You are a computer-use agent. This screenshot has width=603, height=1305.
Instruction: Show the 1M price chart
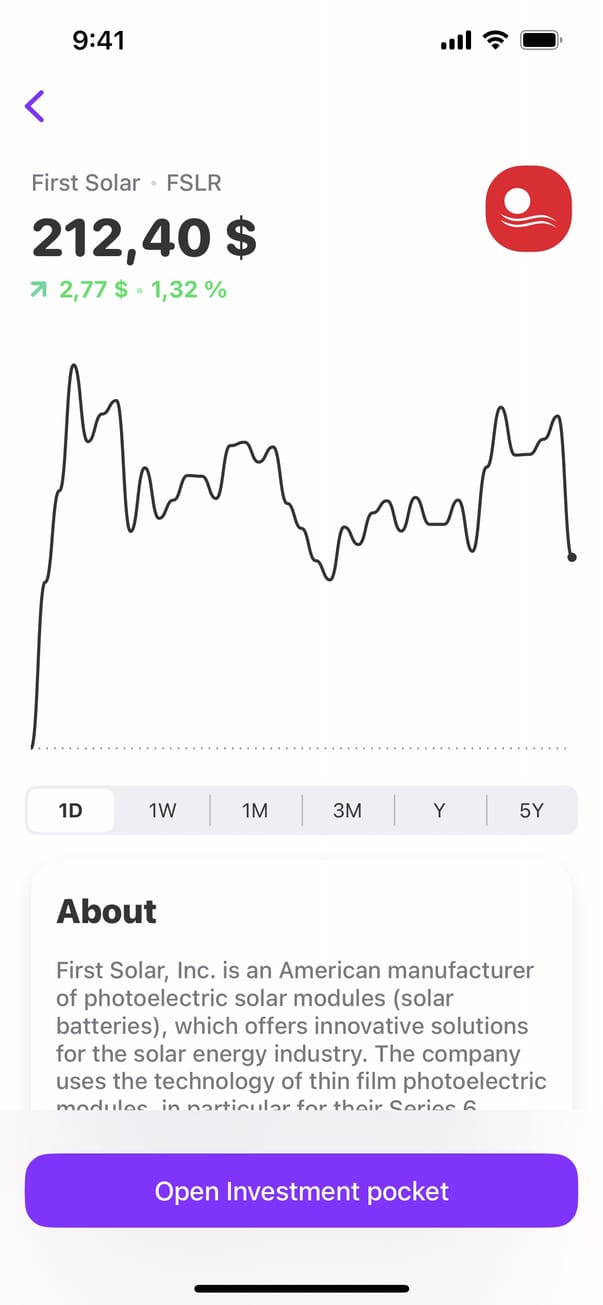tap(255, 810)
